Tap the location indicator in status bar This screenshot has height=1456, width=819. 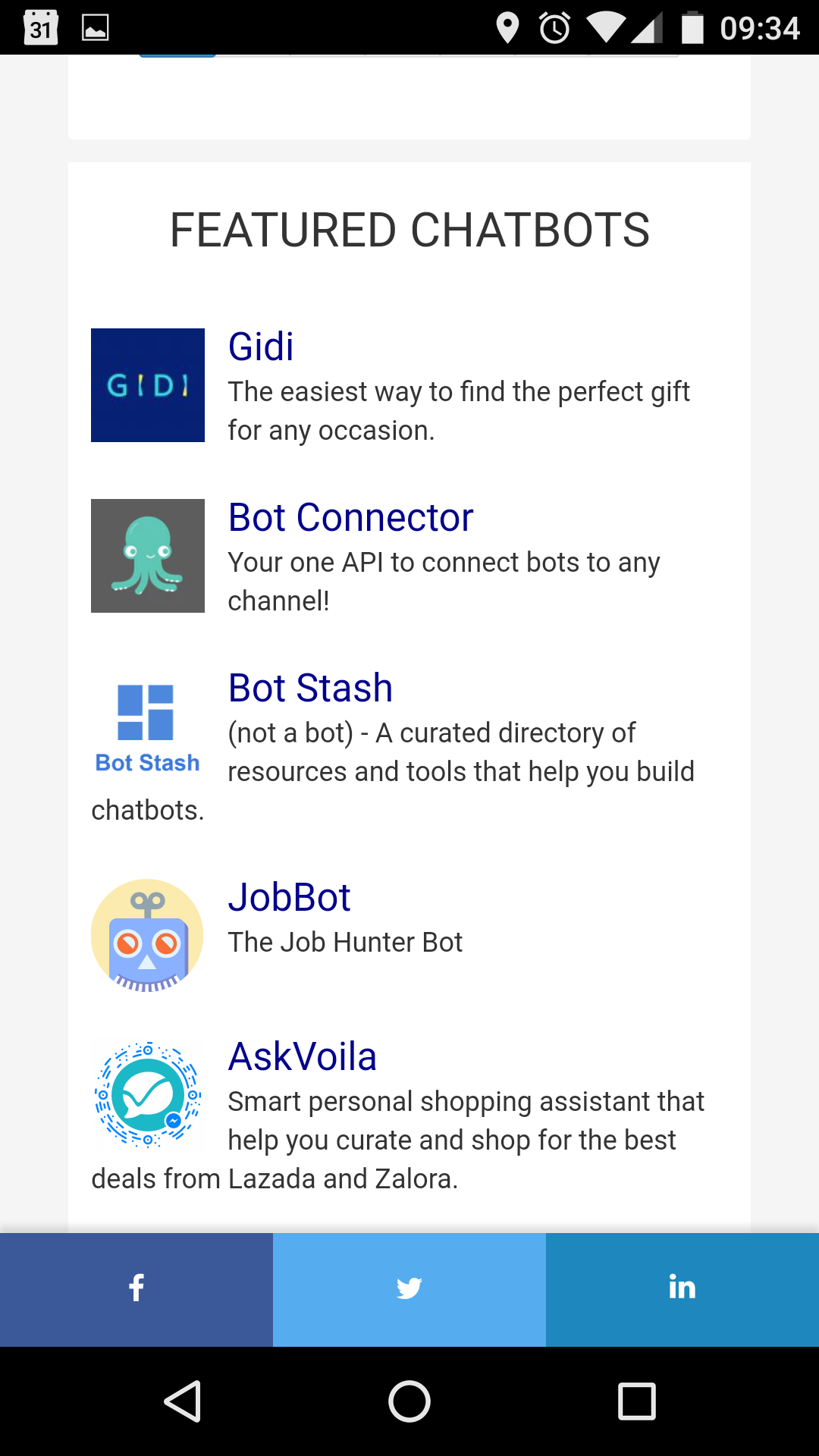point(507,27)
